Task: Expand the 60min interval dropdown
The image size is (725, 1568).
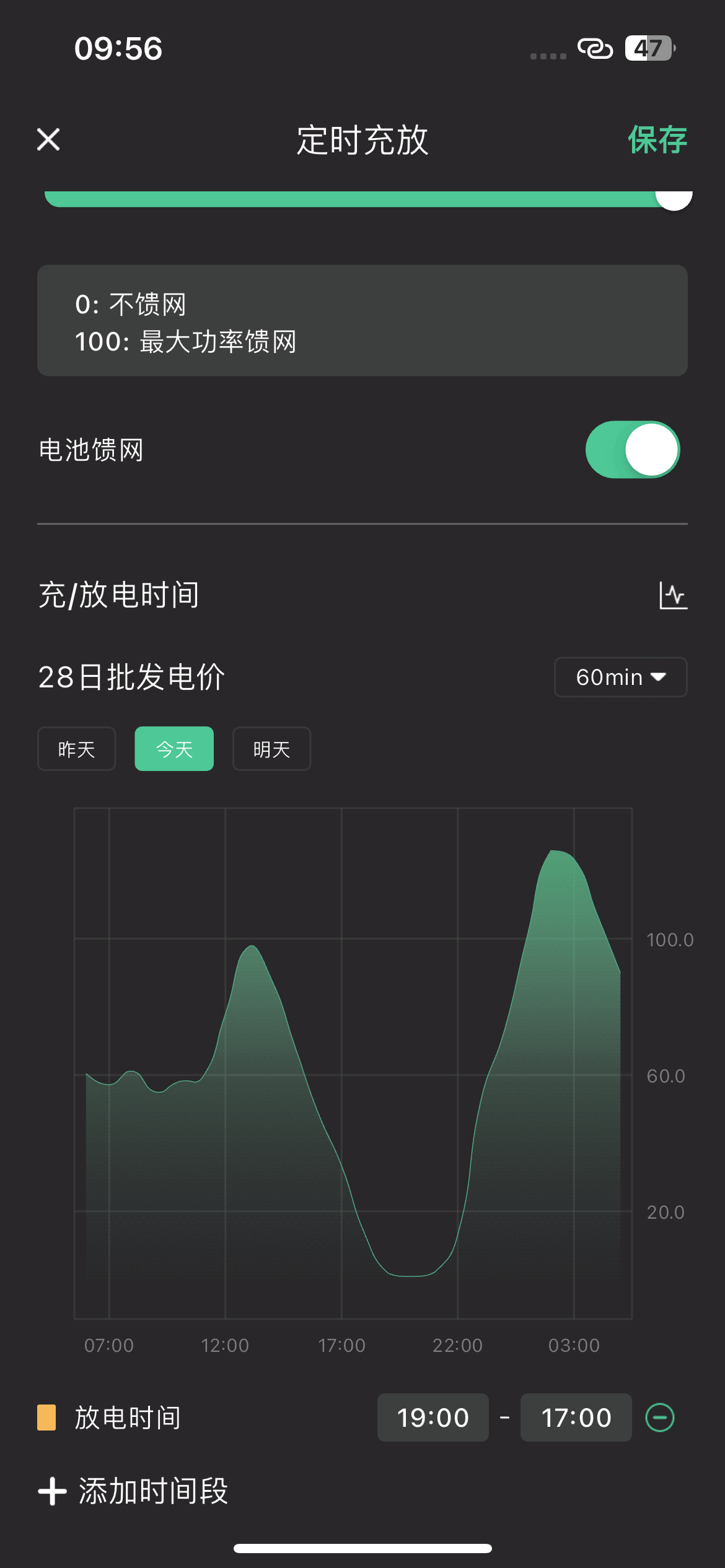Action: [x=620, y=677]
